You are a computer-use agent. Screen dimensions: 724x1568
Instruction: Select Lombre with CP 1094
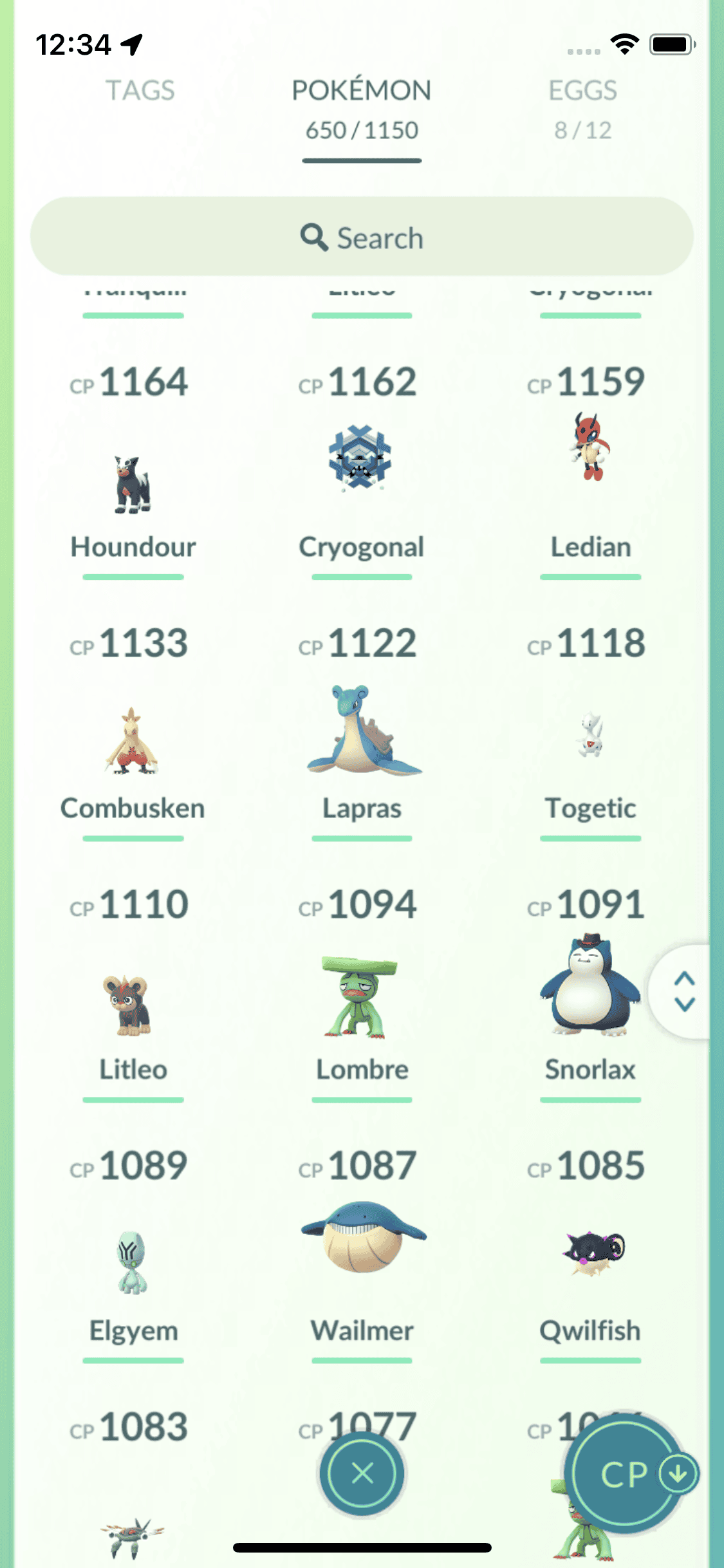tap(361, 998)
